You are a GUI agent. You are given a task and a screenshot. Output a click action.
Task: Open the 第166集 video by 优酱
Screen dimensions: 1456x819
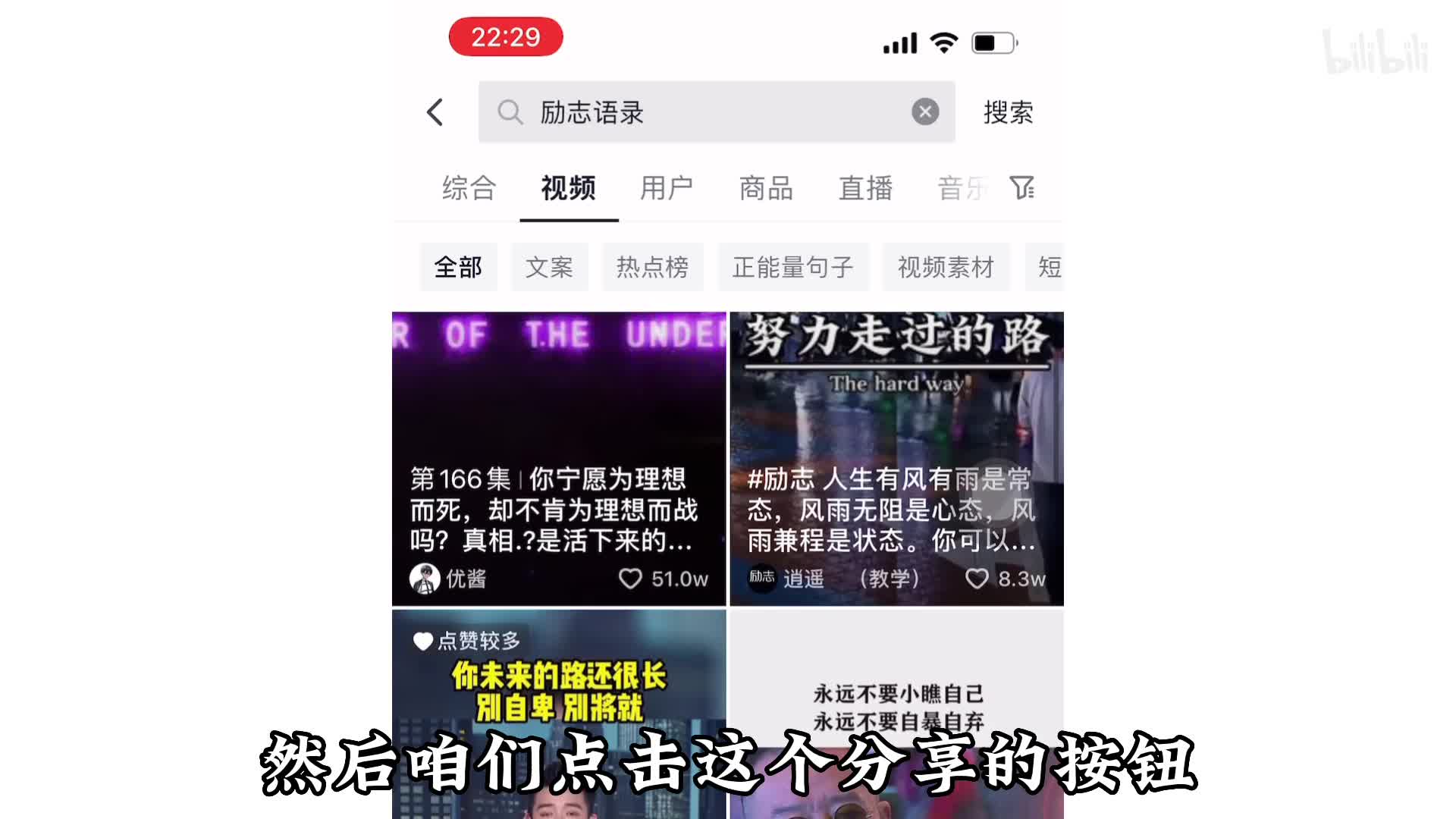point(559,458)
